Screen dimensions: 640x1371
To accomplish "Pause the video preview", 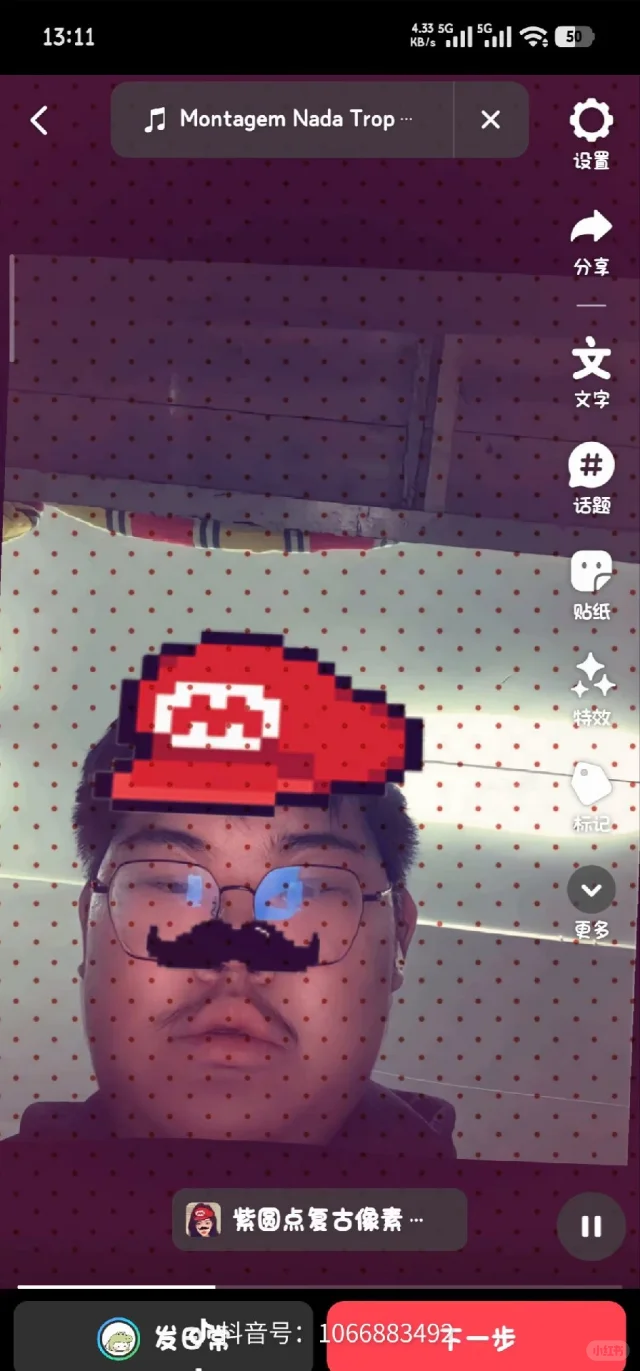I will tap(591, 1226).
